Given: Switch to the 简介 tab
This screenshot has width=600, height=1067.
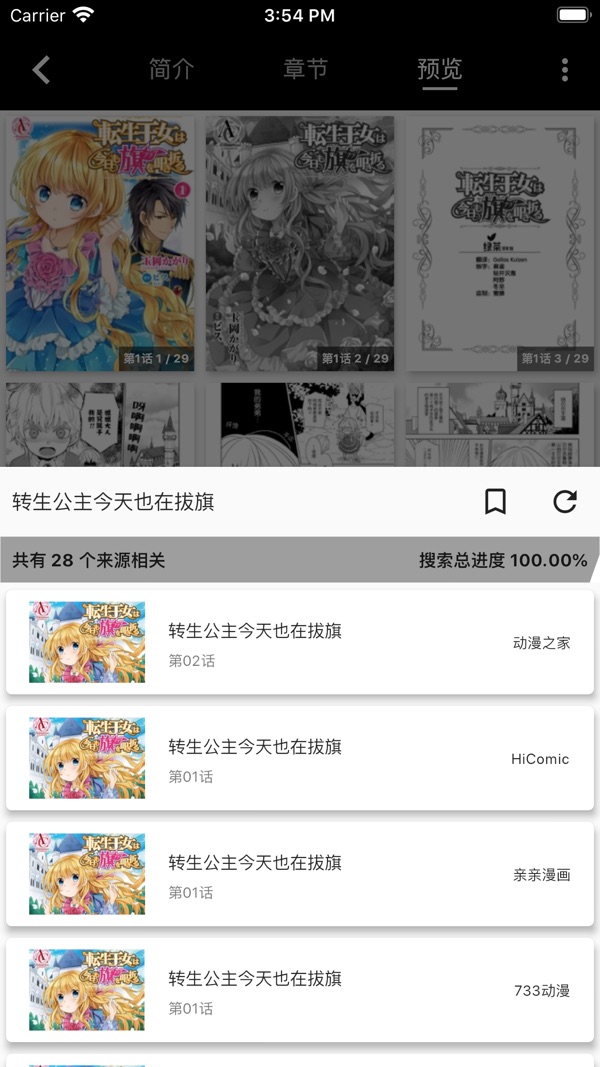Looking at the screenshot, I should click(171, 69).
